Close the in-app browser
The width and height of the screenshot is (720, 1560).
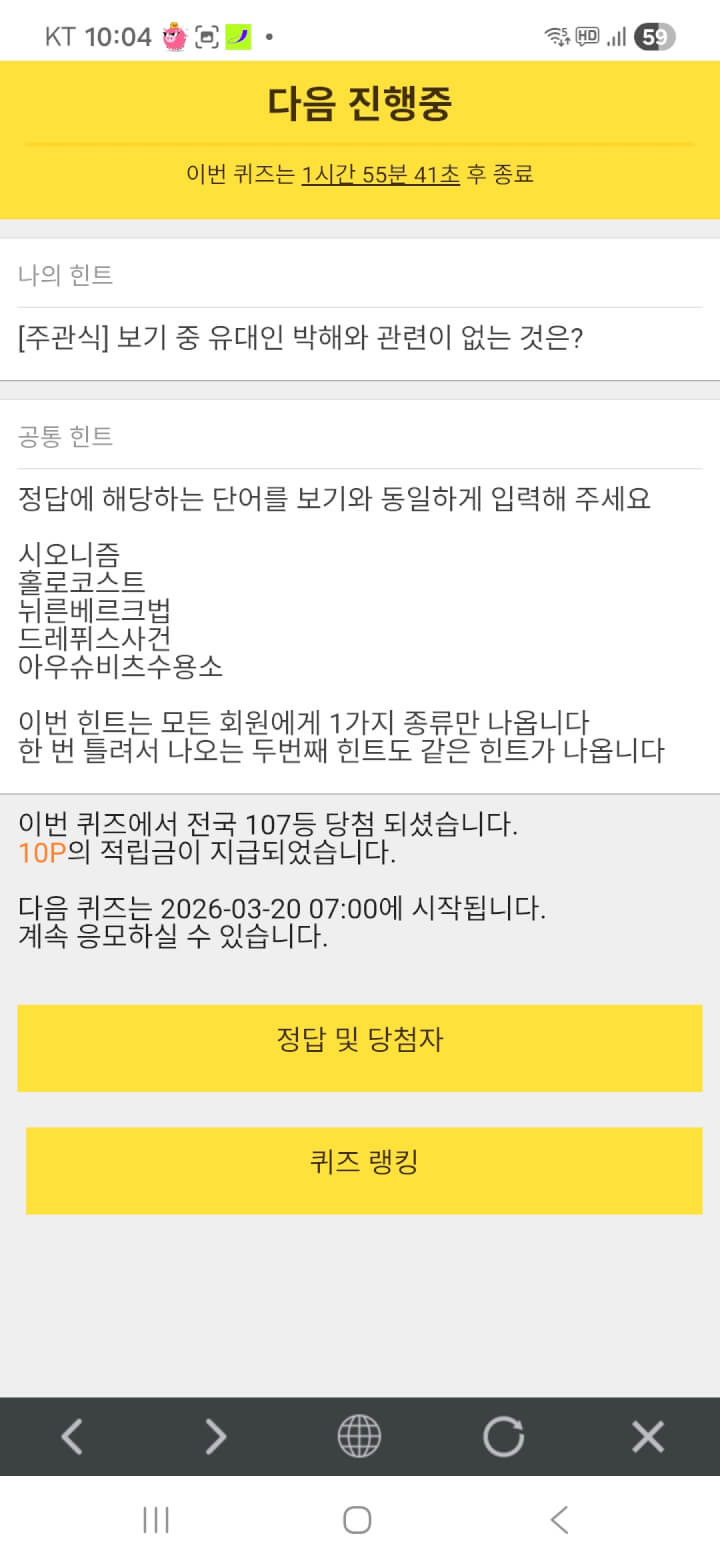[x=648, y=1437]
